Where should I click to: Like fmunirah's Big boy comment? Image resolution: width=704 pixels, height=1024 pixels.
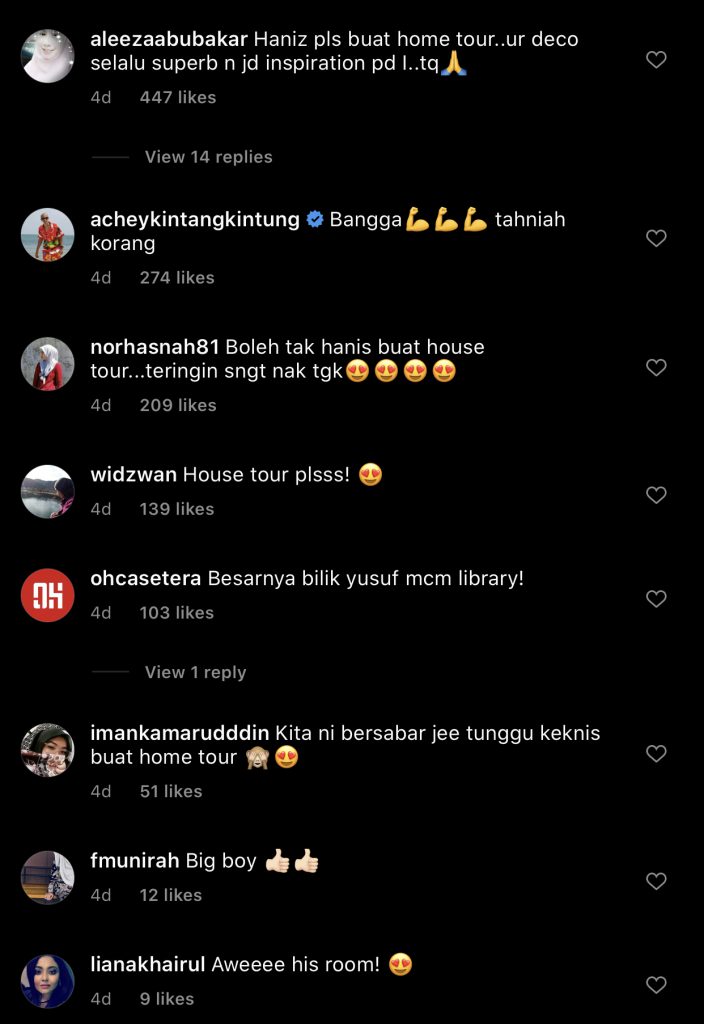(x=656, y=882)
